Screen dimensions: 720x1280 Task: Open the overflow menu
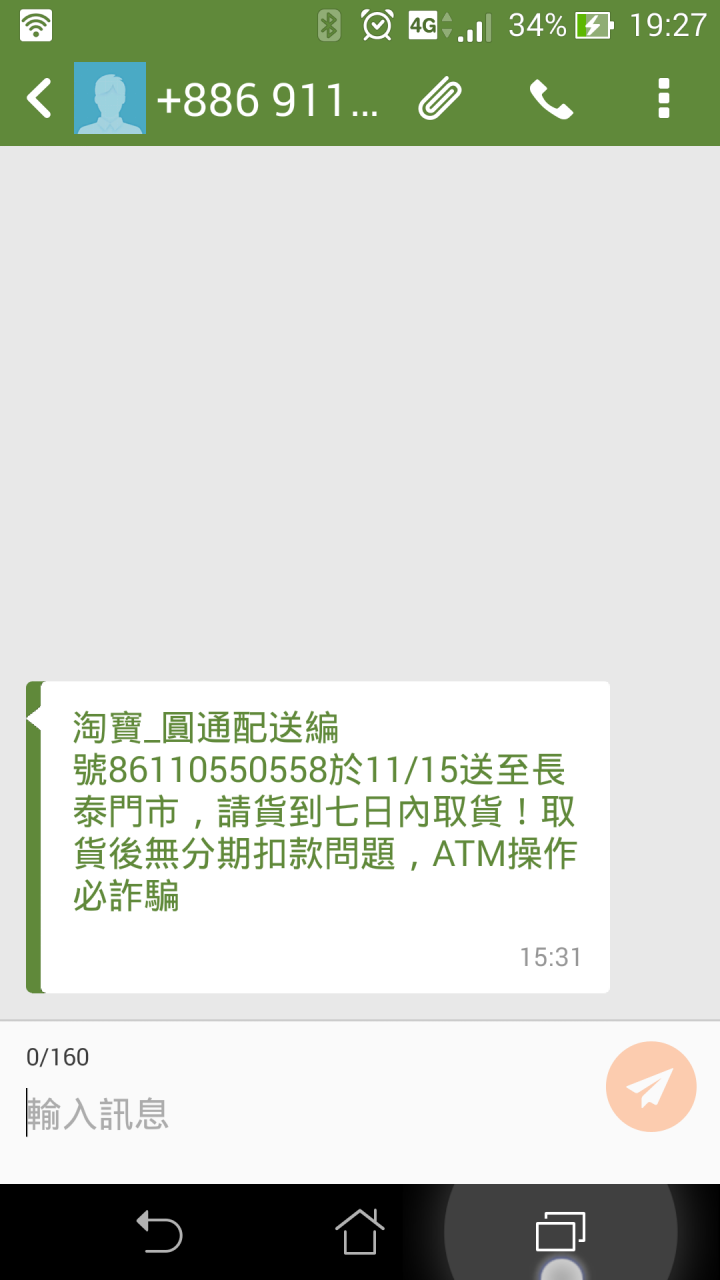click(x=663, y=99)
